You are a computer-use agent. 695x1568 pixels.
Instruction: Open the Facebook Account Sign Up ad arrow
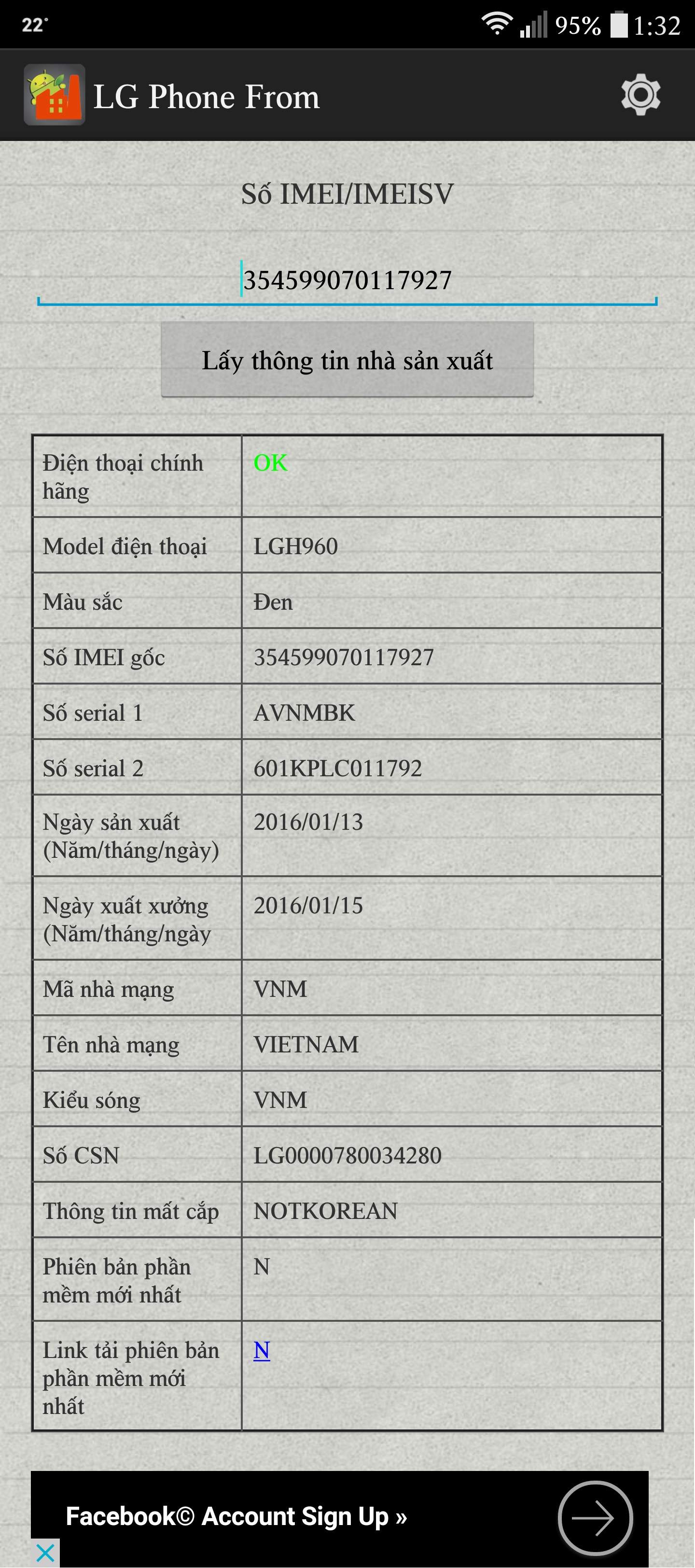595,1518
